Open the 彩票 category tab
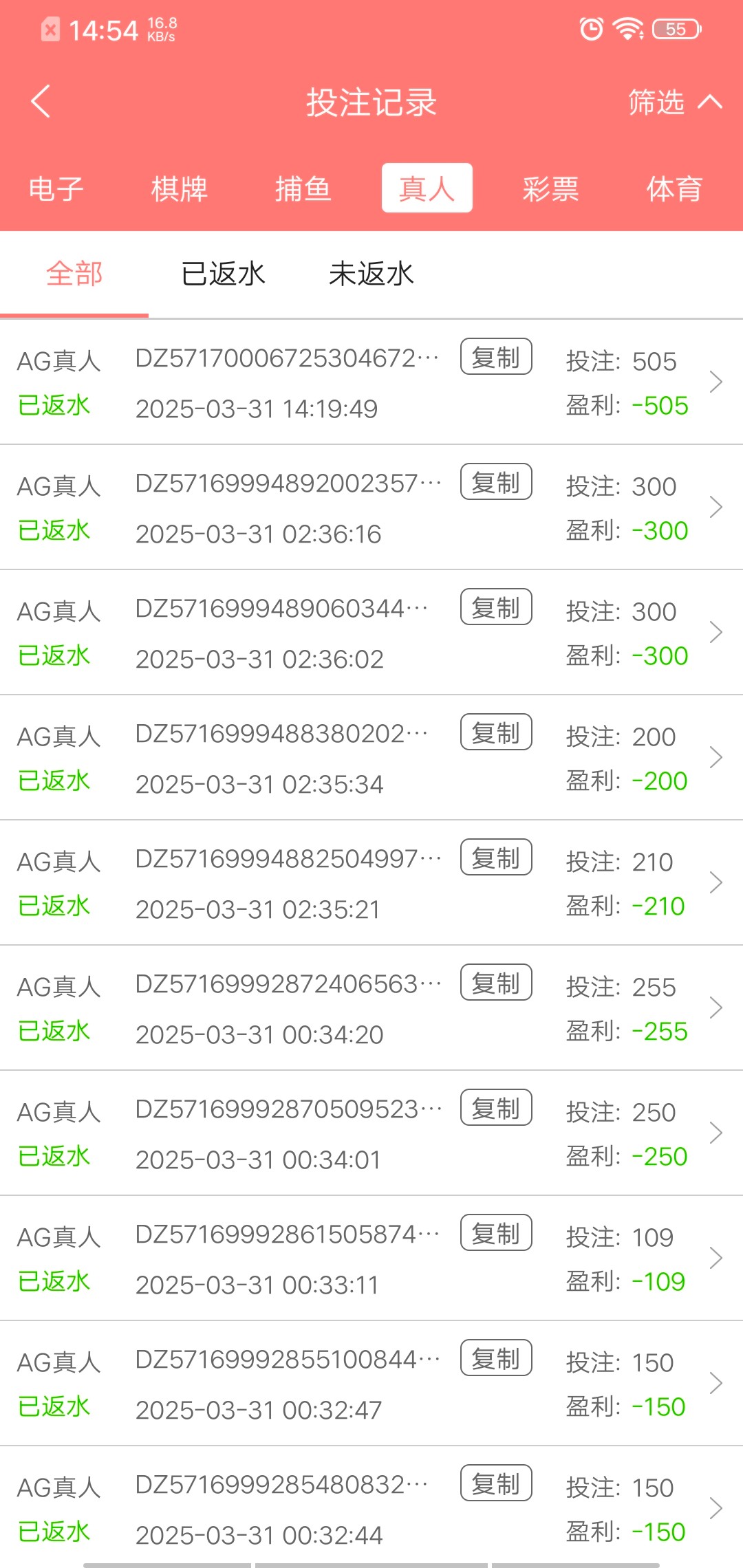Viewport: 743px width, 1568px height. pyautogui.click(x=550, y=188)
